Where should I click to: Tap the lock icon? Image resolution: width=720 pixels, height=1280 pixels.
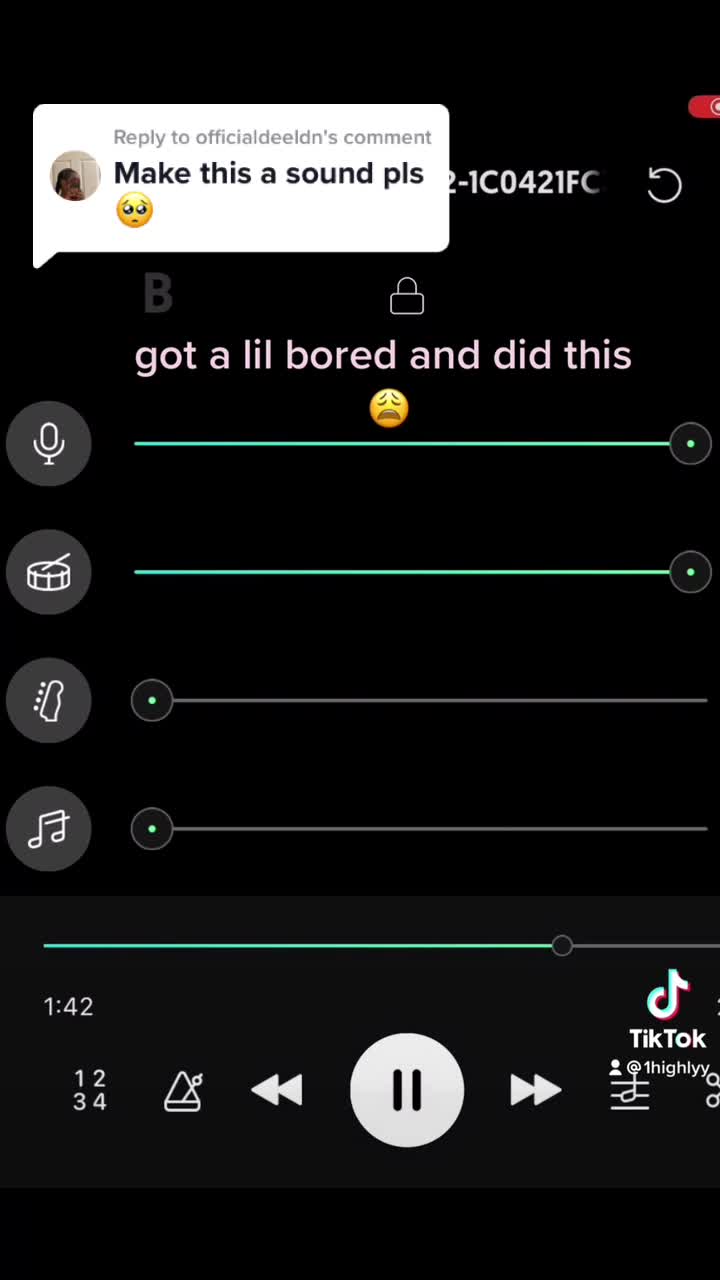click(407, 297)
